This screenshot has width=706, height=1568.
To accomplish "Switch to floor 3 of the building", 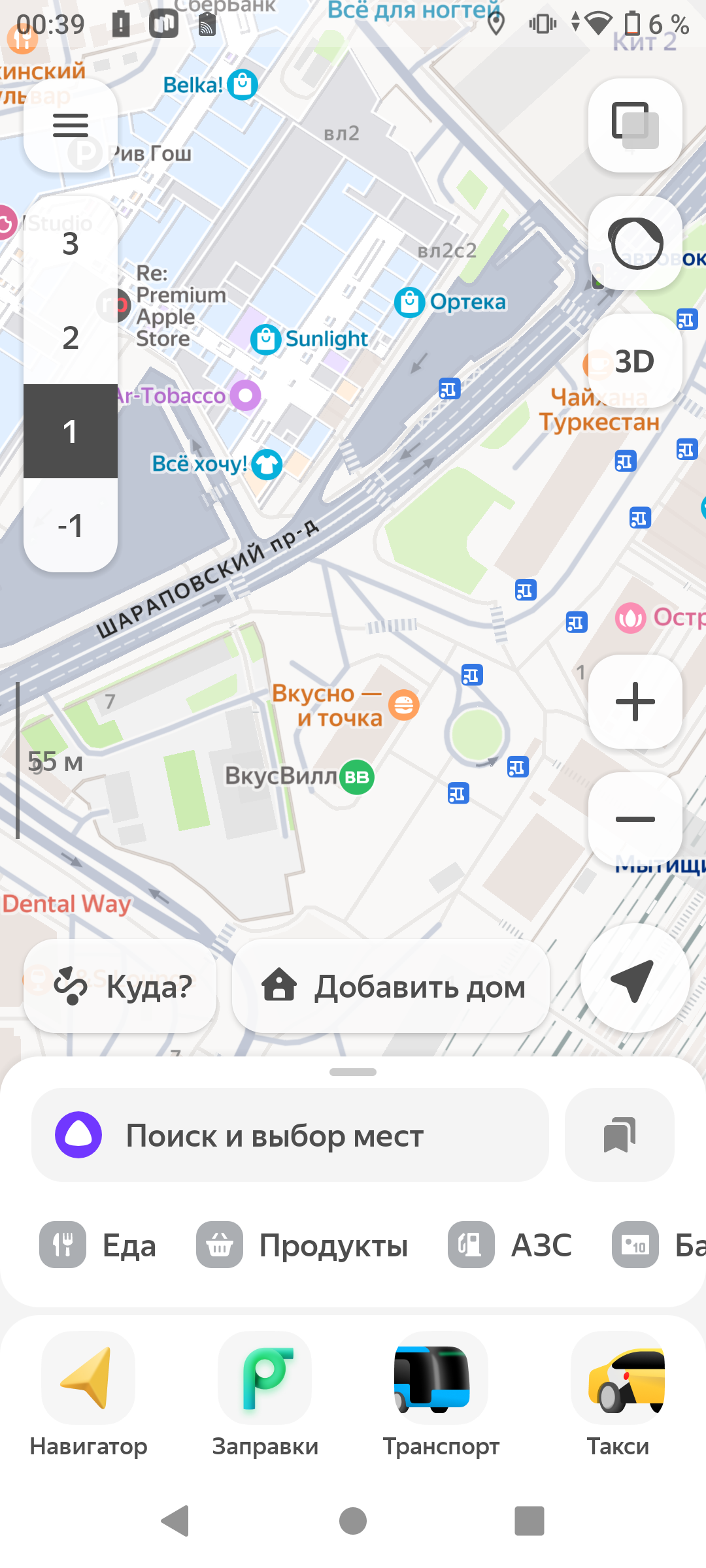I will 71,244.
